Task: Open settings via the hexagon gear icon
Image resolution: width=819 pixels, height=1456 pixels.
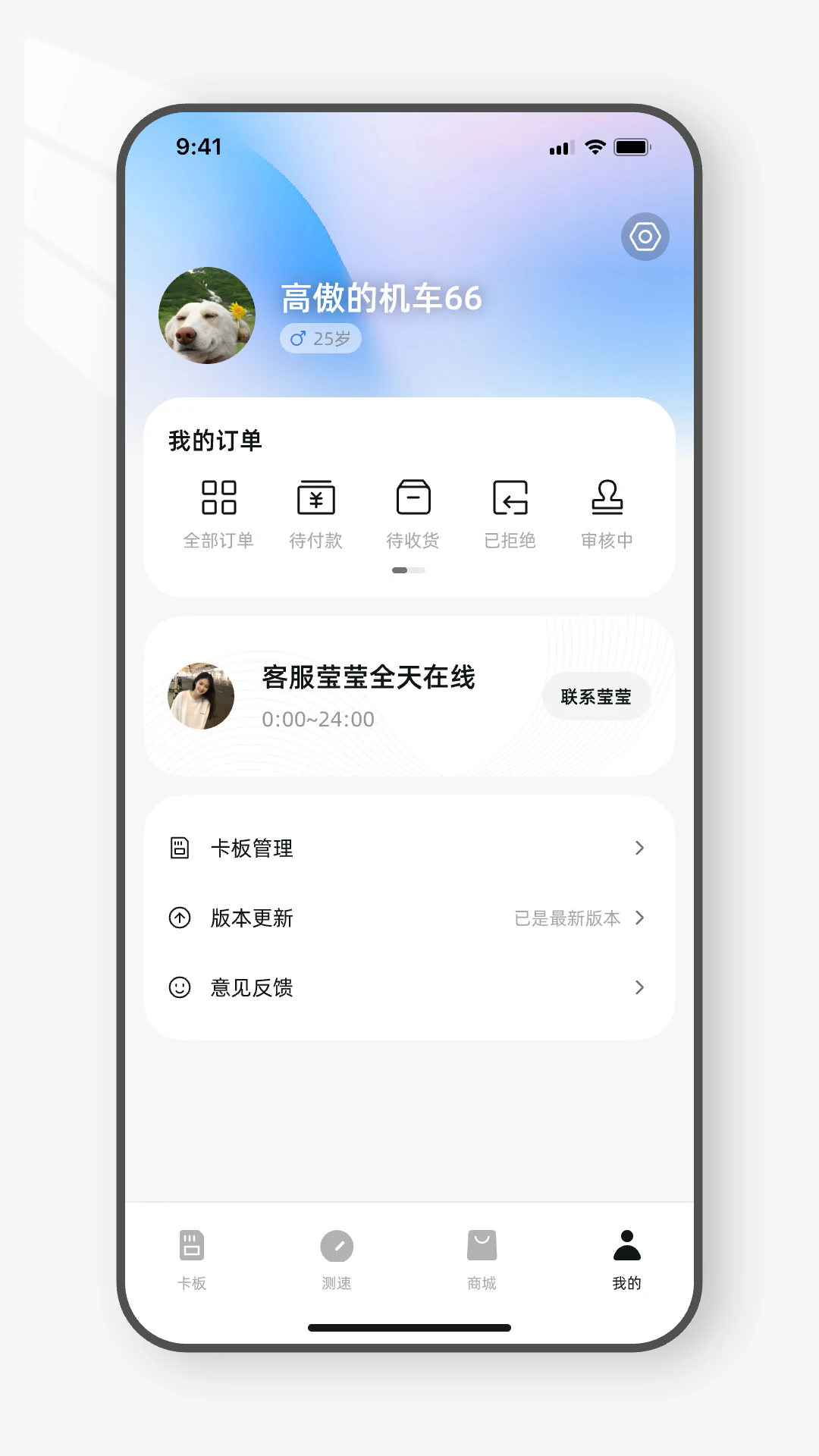Action: coord(645,237)
